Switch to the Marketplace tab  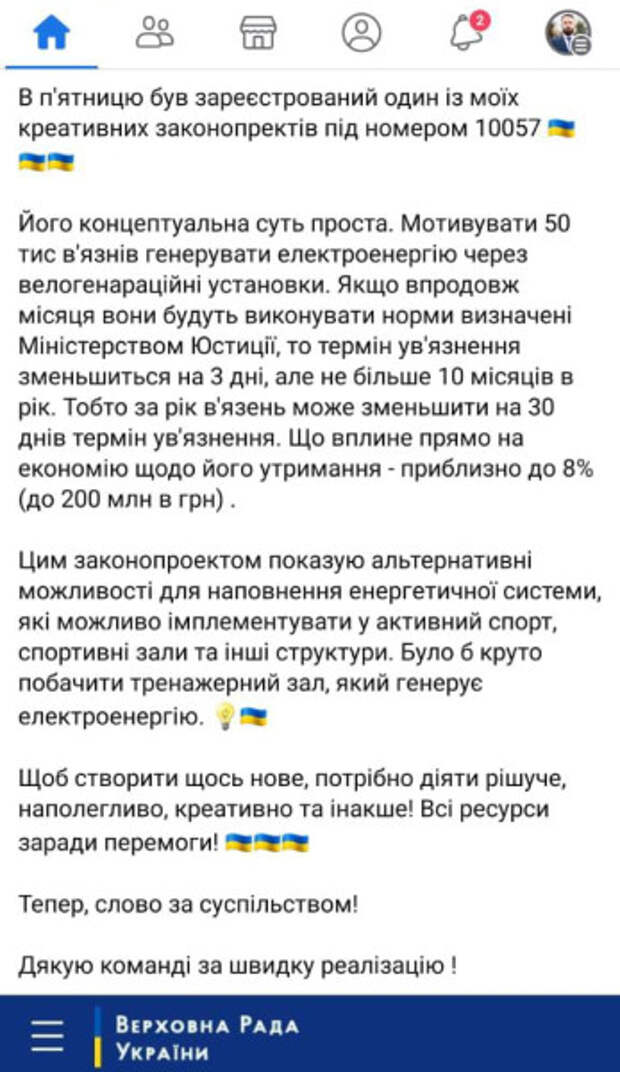pos(258,32)
